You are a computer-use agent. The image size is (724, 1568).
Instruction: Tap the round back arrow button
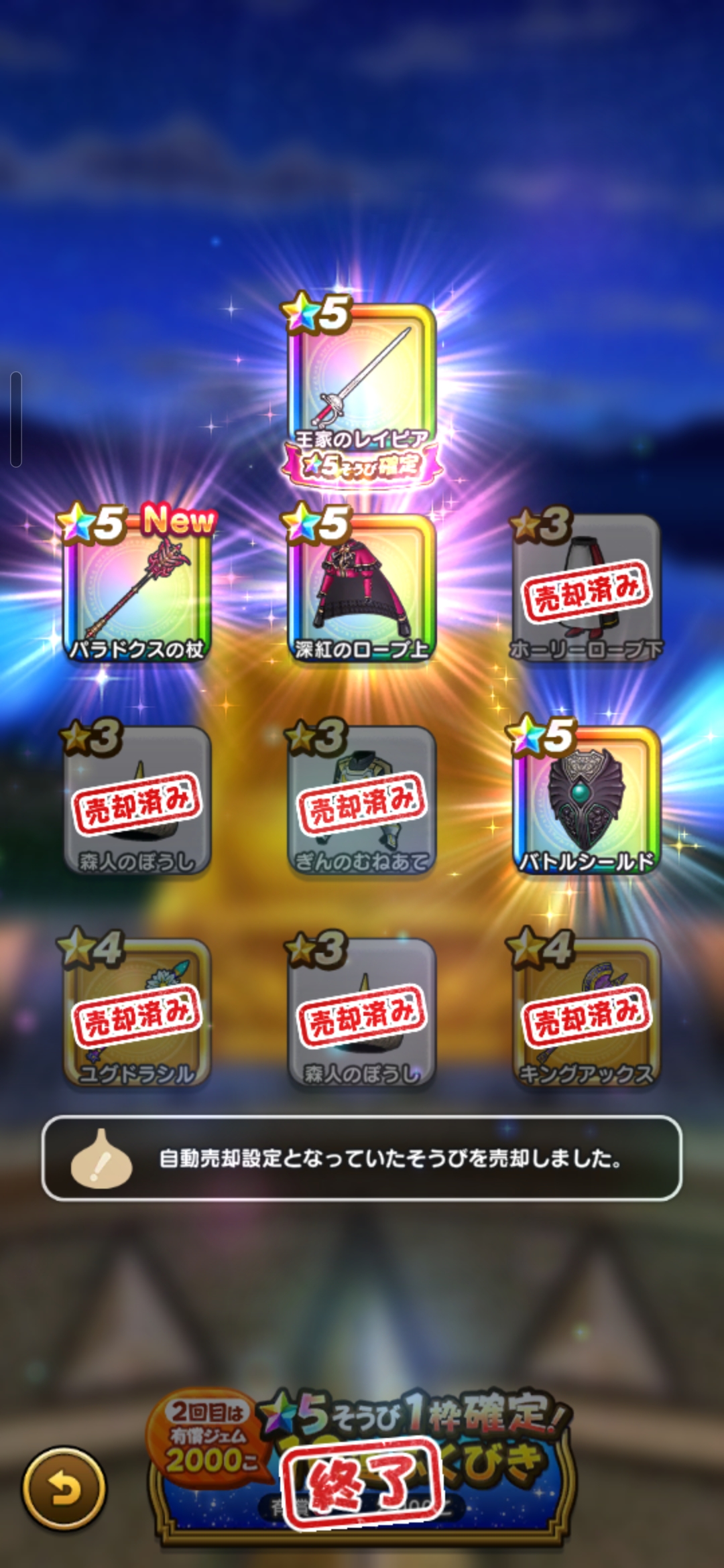click(64, 1488)
